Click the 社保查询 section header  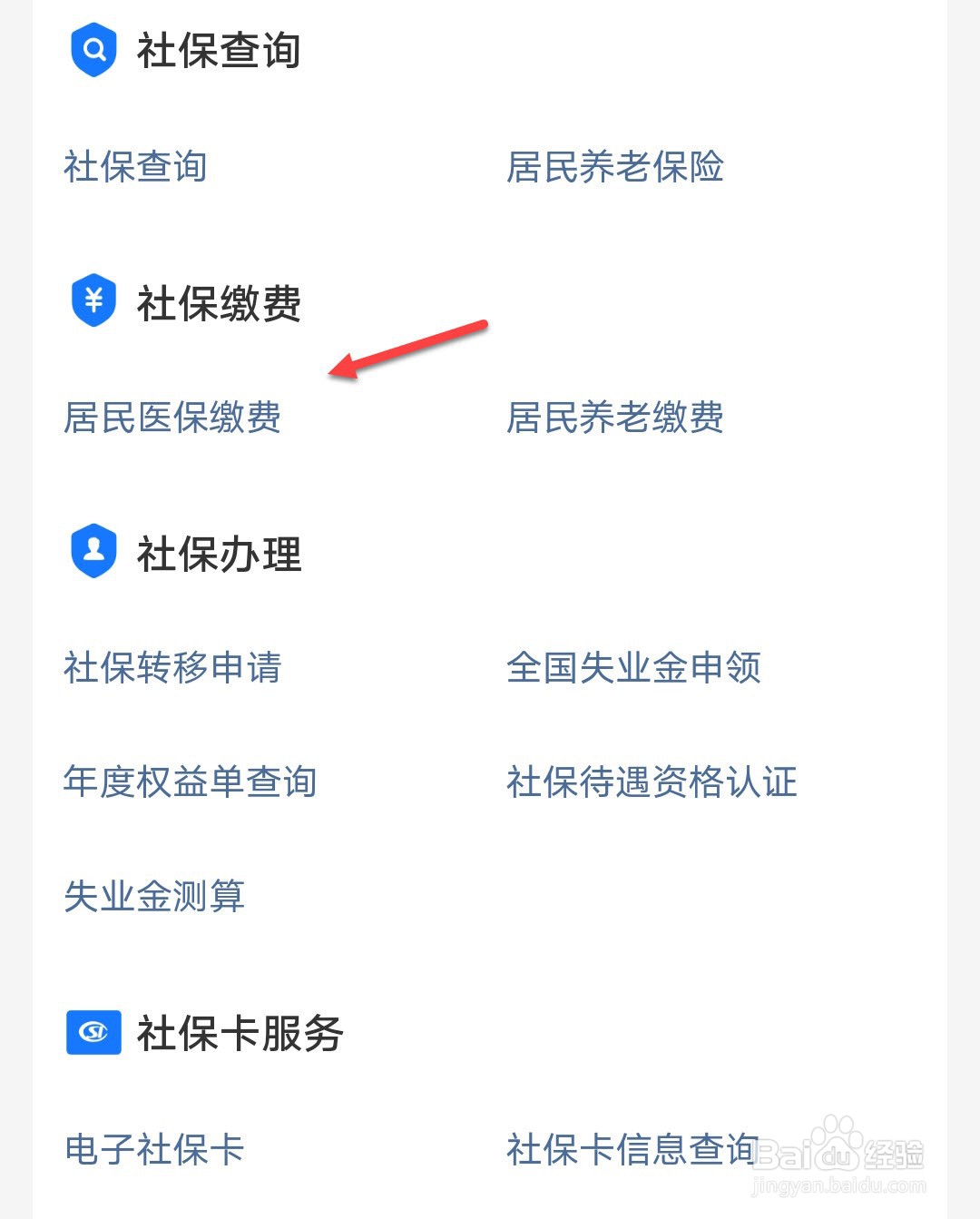coord(220,52)
